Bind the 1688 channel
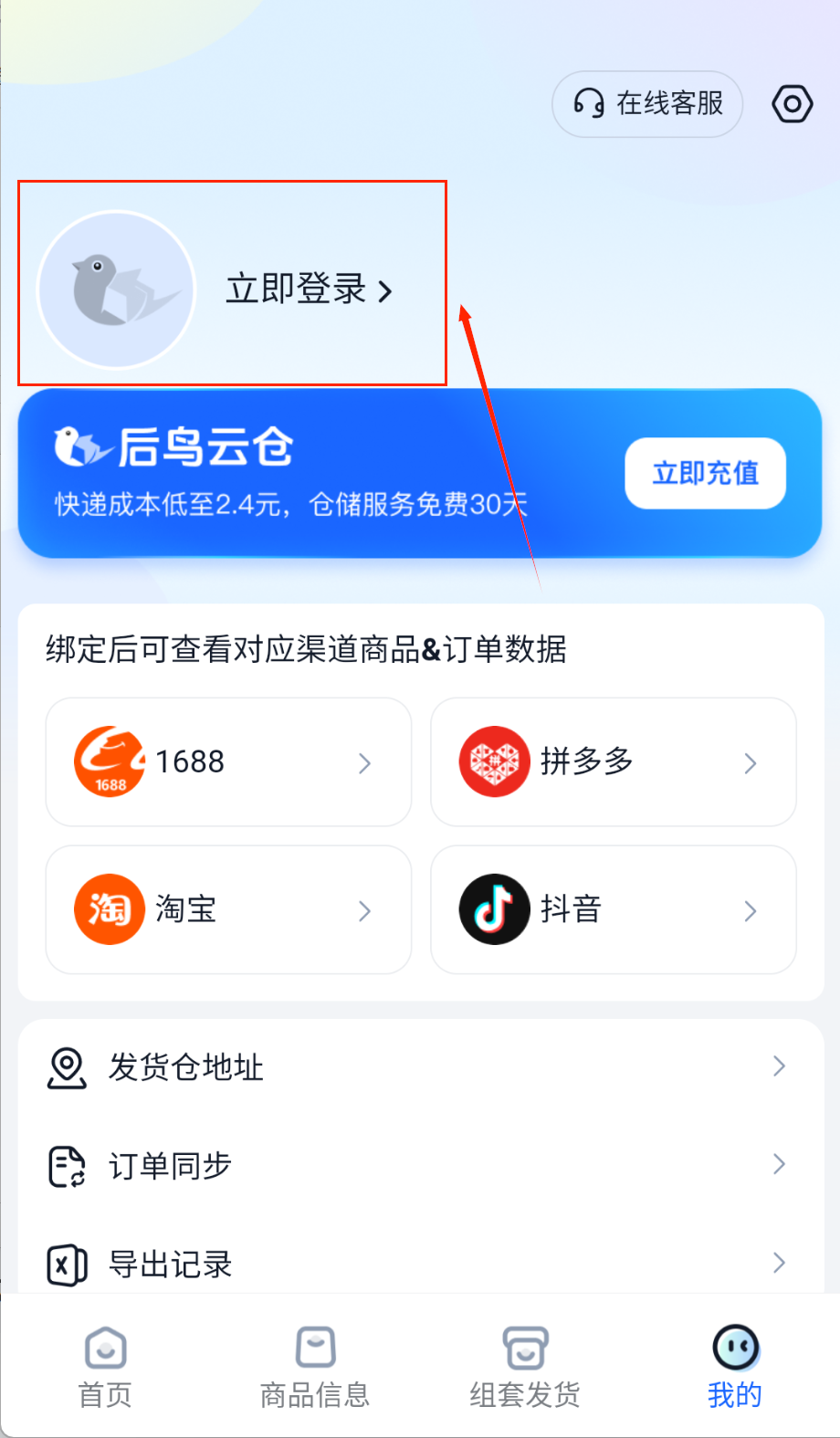The height and width of the screenshot is (1438, 840). point(228,762)
